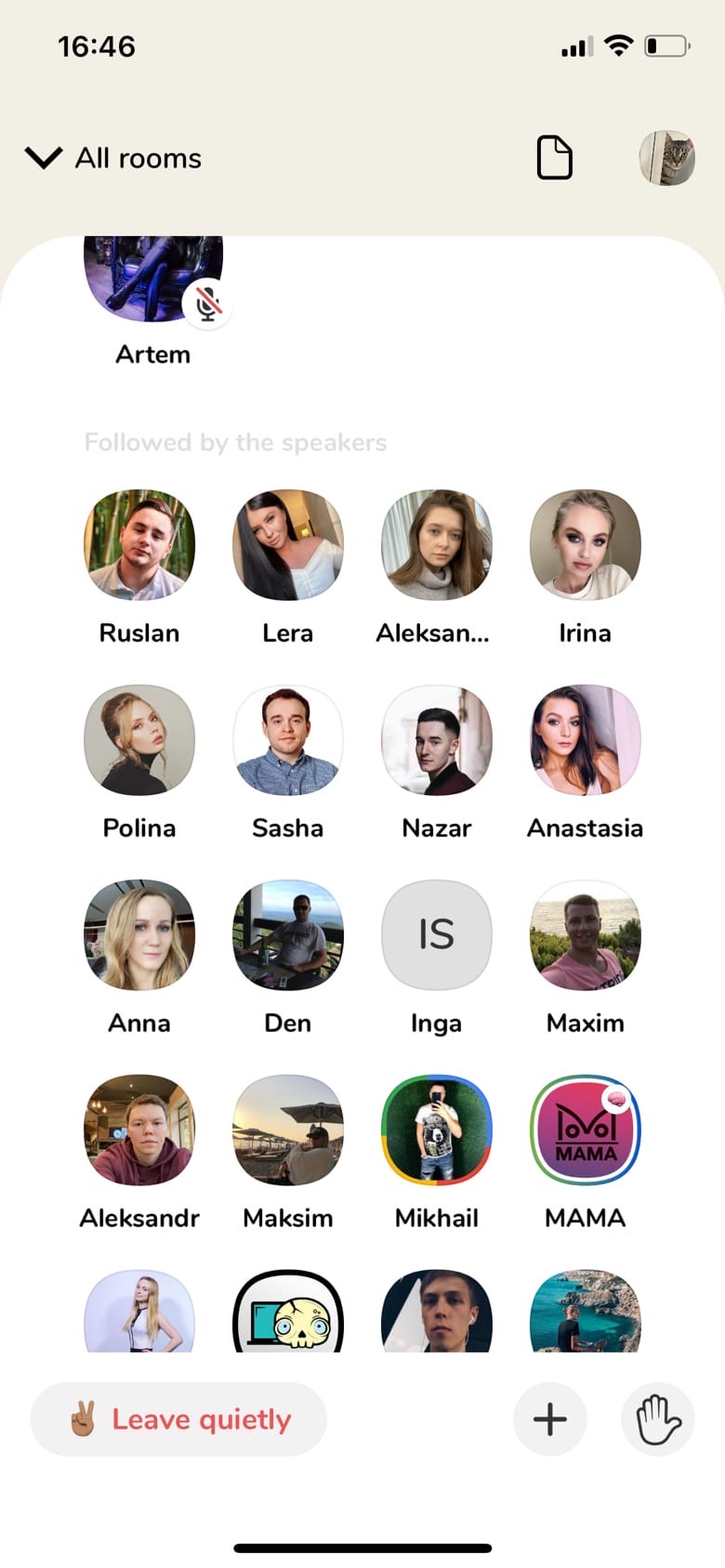This screenshot has width=725, height=1568.
Task: View Artem's speaker profile
Action: (x=153, y=279)
